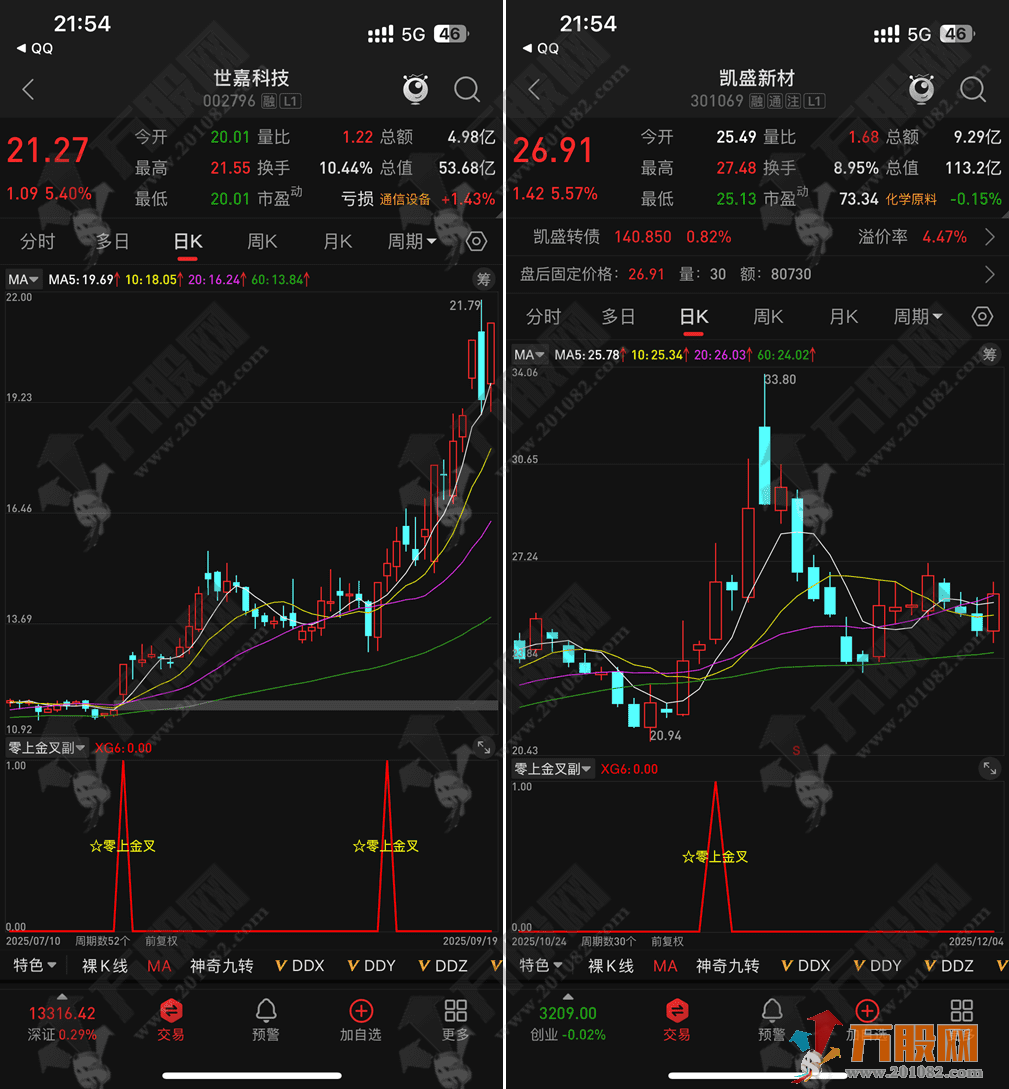Image resolution: width=1009 pixels, height=1089 pixels.
Task: Show chip distribution with the 筹 icon
Action: [x=483, y=279]
